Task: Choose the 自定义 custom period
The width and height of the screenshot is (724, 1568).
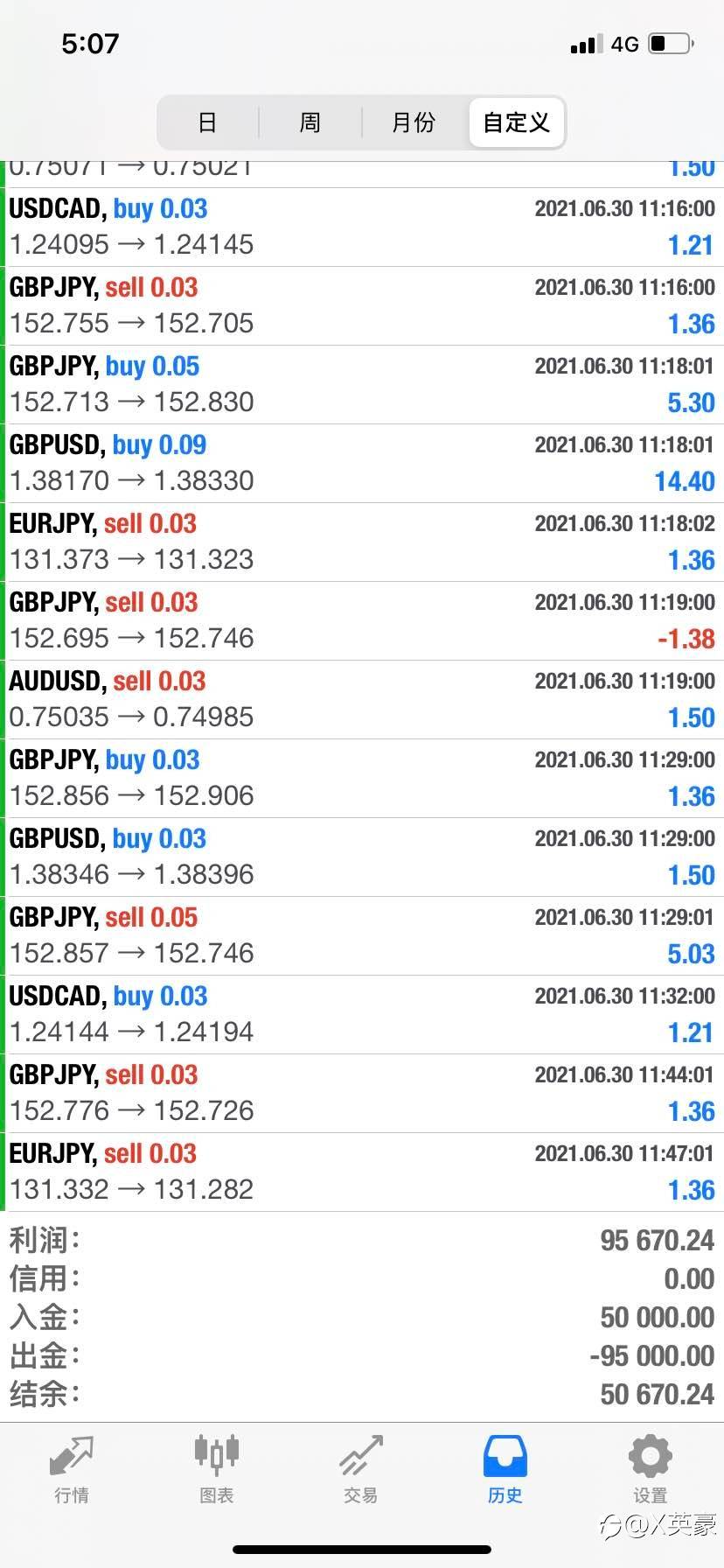Action: coord(516,122)
